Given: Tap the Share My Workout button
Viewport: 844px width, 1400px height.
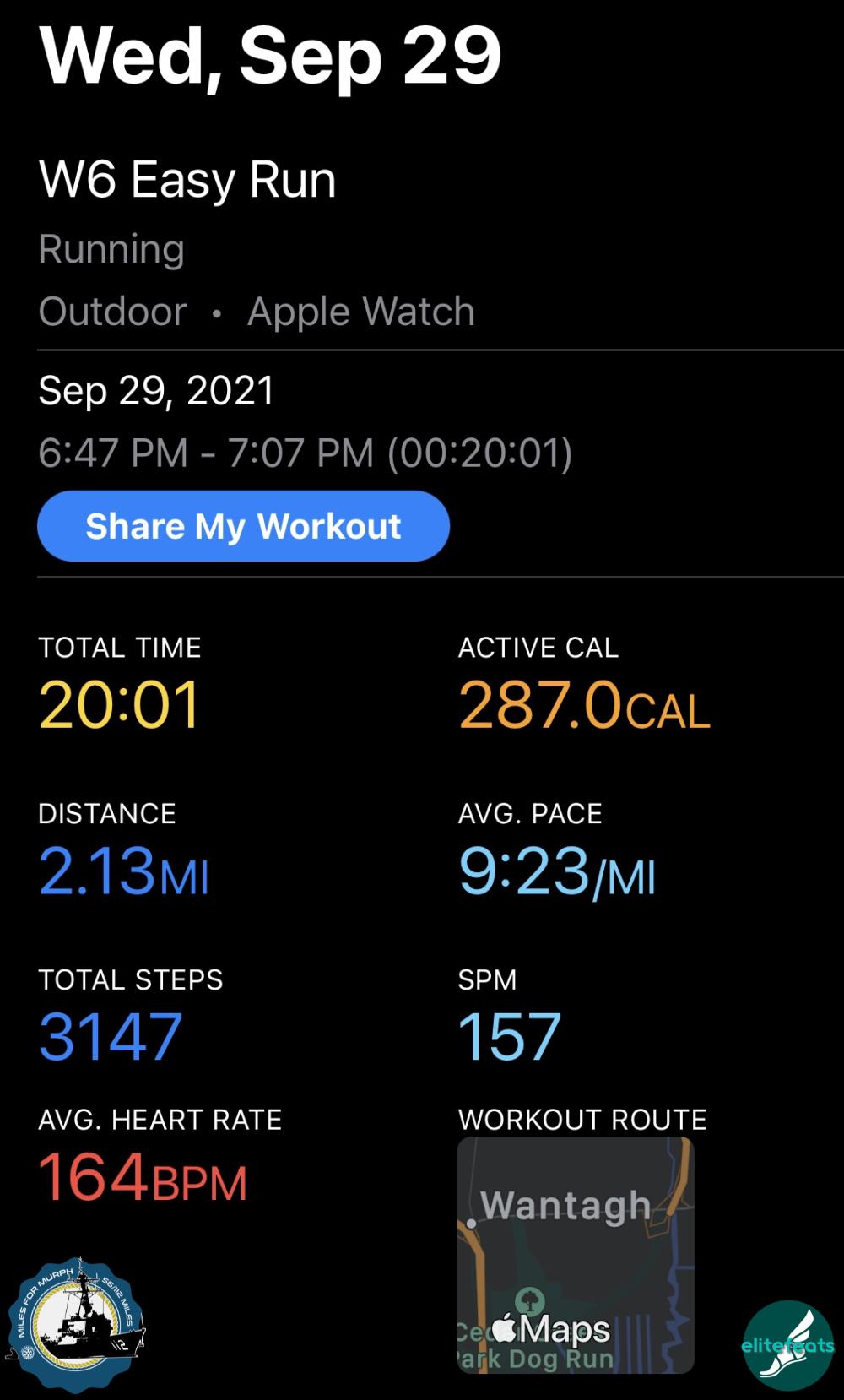Looking at the screenshot, I should (243, 526).
